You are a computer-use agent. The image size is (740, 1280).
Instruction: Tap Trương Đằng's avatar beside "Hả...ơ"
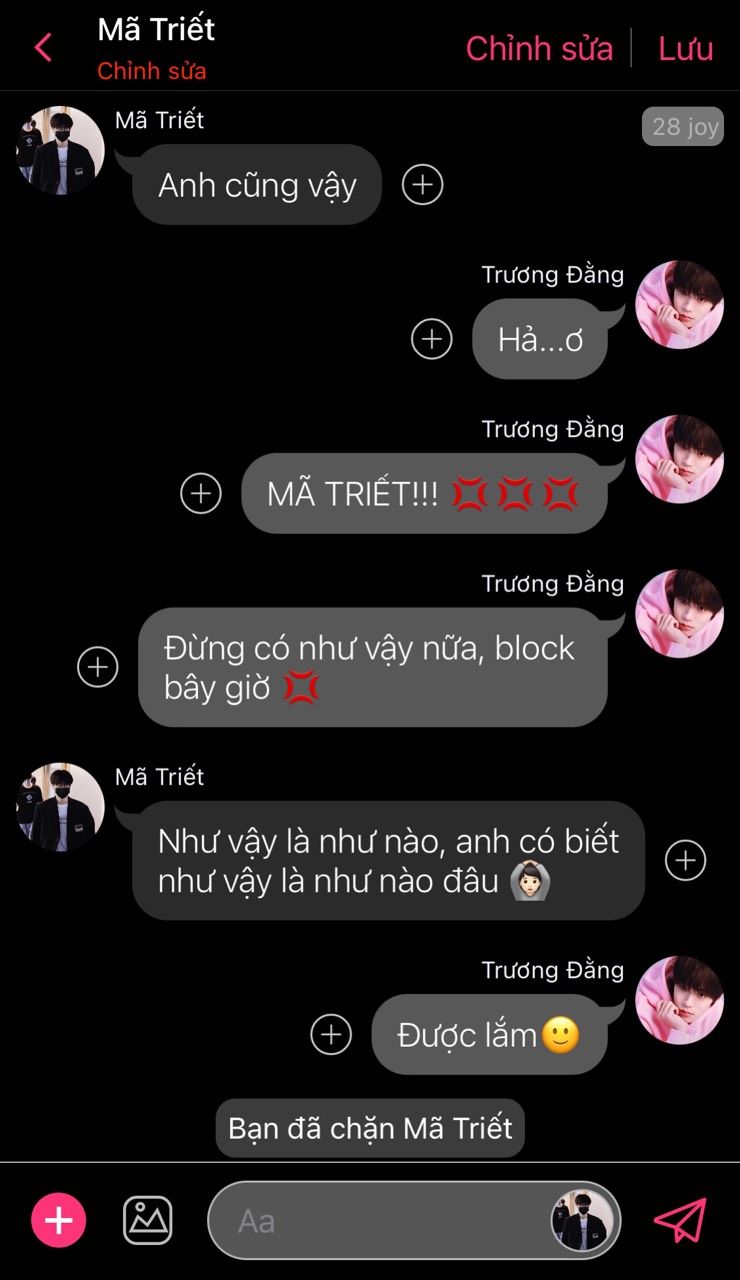(679, 305)
